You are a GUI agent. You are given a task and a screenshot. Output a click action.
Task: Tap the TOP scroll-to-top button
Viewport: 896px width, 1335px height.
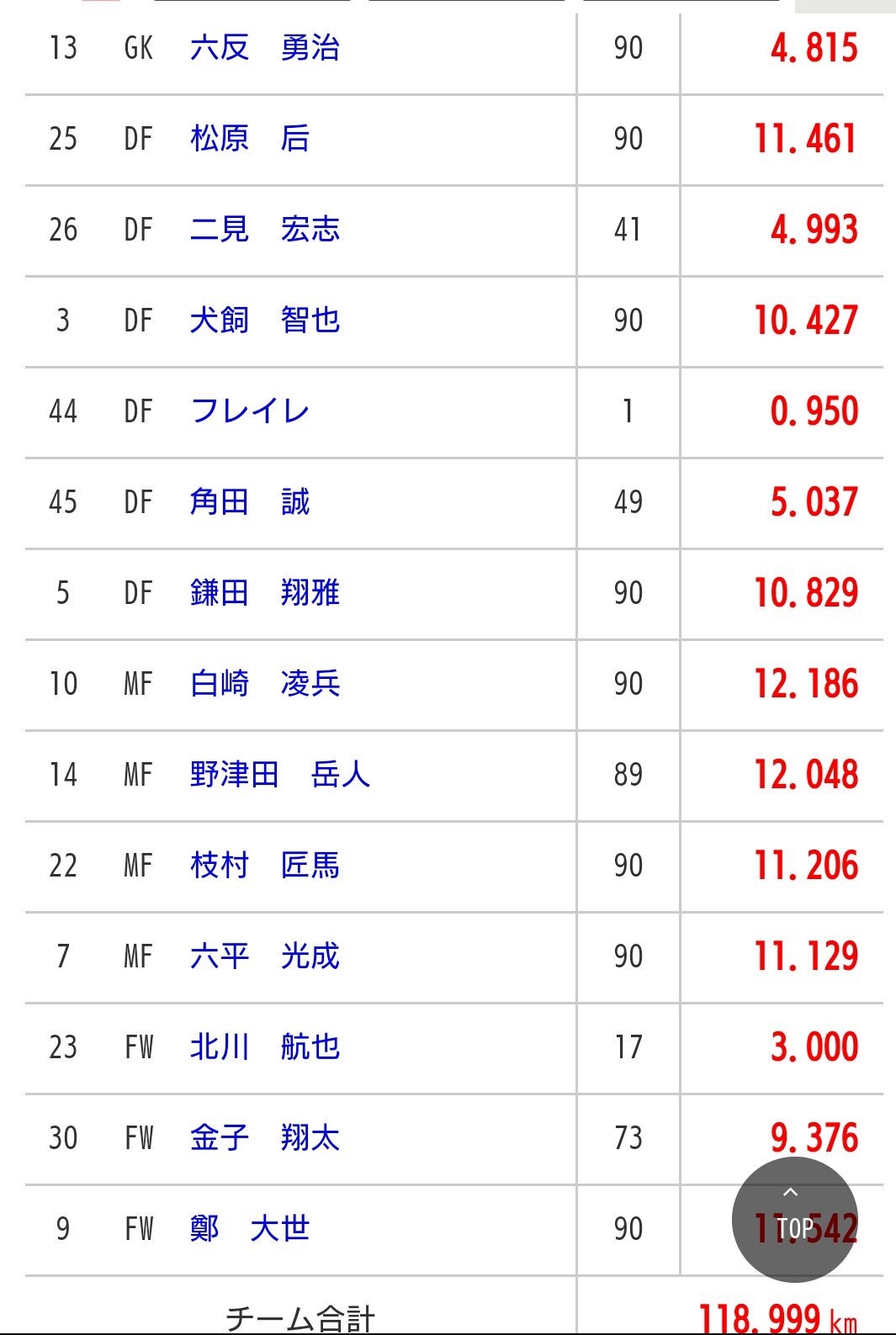point(794,1219)
